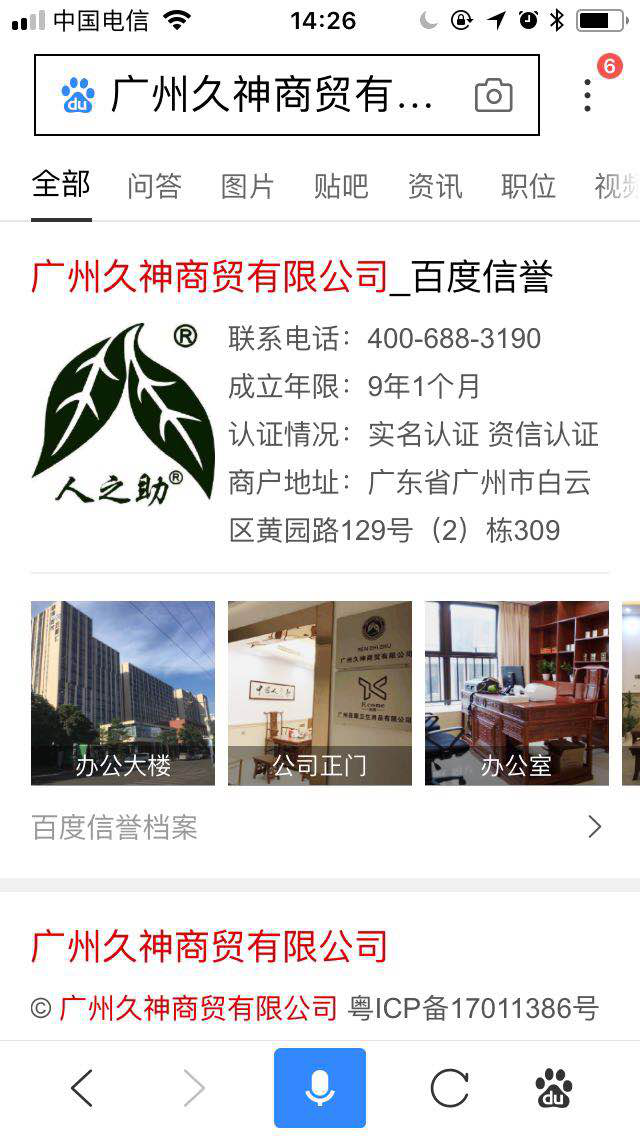Start voice search with the microphone
The height and width of the screenshot is (1136, 640).
coord(320,1088)
